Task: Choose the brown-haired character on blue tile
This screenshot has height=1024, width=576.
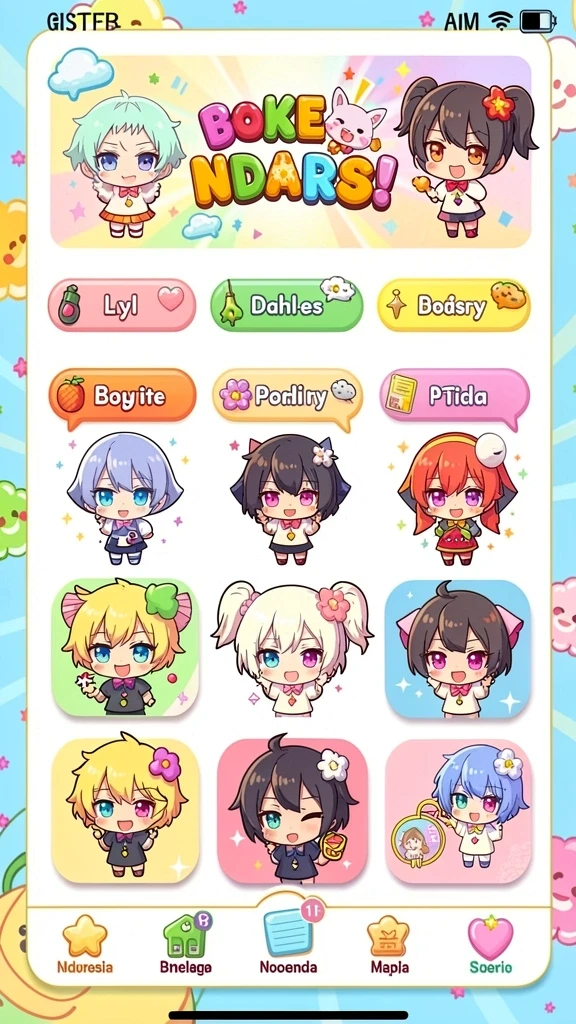Action: tap(458, 648)
